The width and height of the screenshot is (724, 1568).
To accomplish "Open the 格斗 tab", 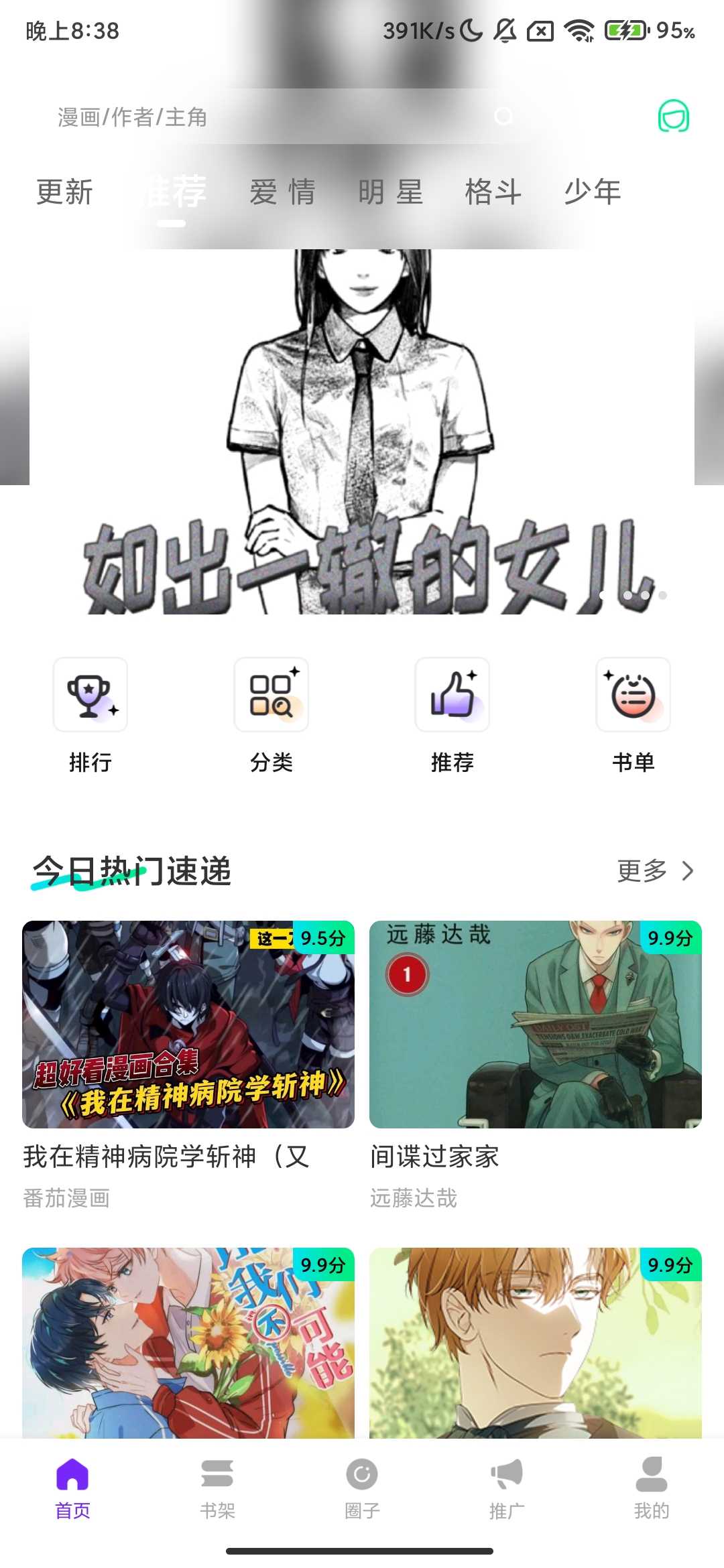I will pos(493,192).
